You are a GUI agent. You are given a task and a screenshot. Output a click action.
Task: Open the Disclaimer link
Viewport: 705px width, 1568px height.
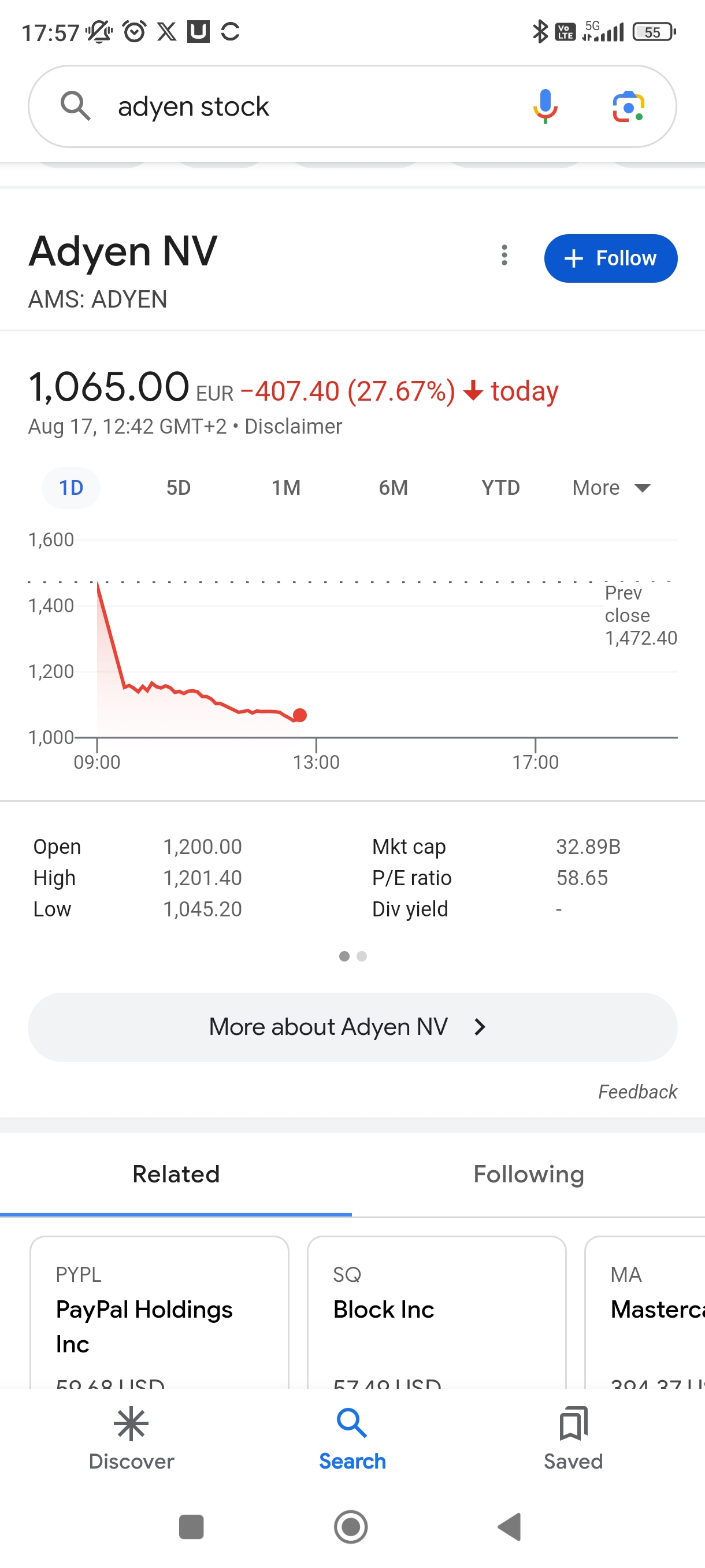point(293,426)
